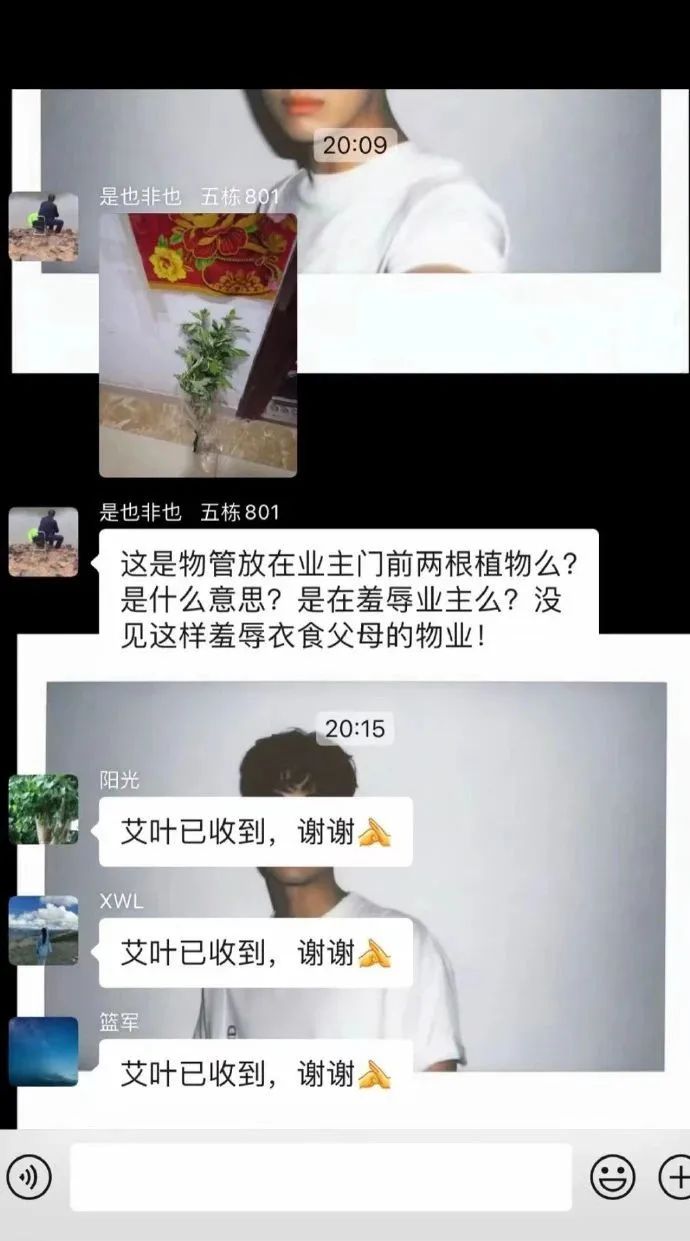Screen dimensions: 690x1241
Task: Switch to voice message input
Action: click(29, 1177)
